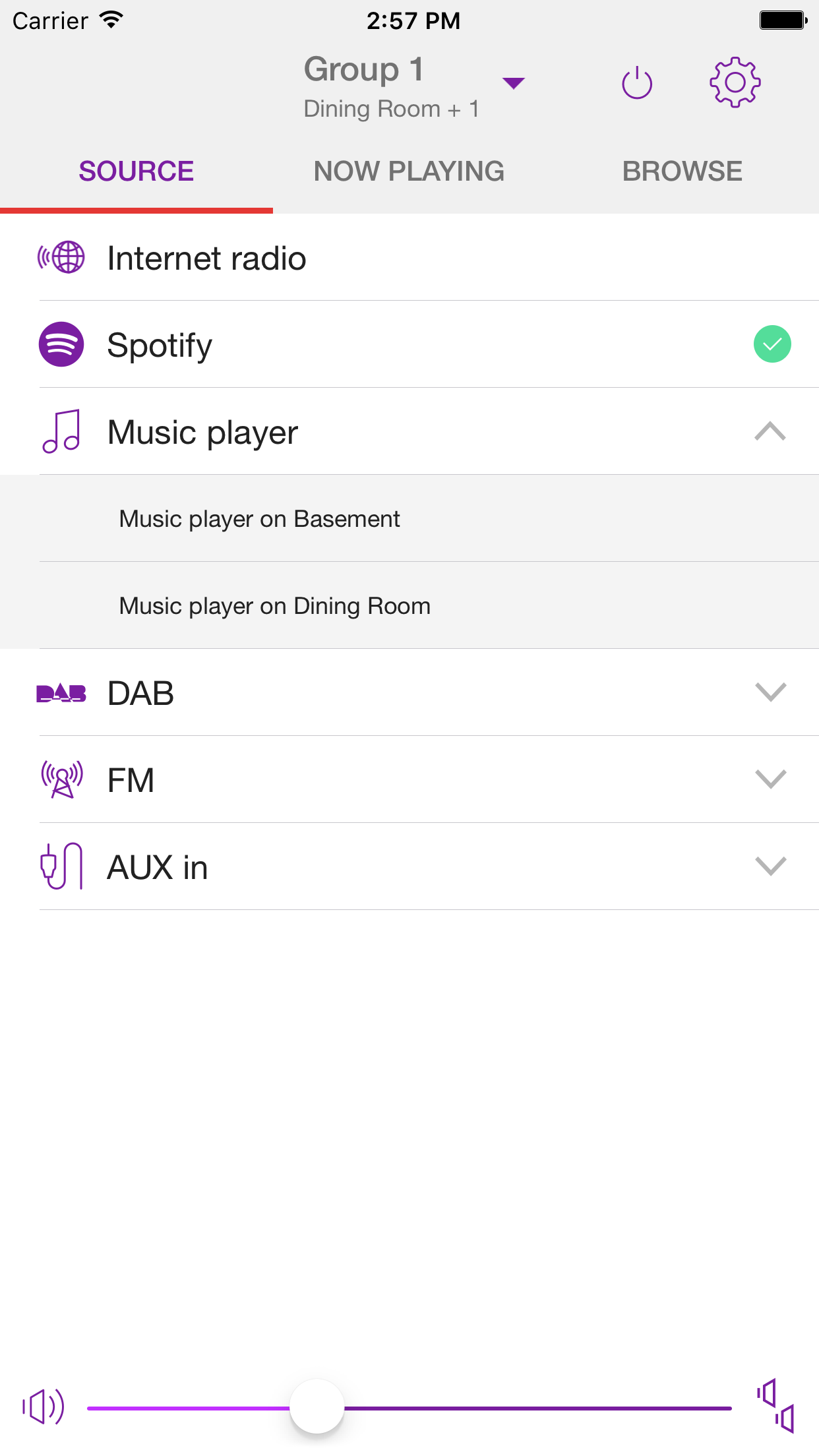Tap the Spotify icon

pos(61,344)
